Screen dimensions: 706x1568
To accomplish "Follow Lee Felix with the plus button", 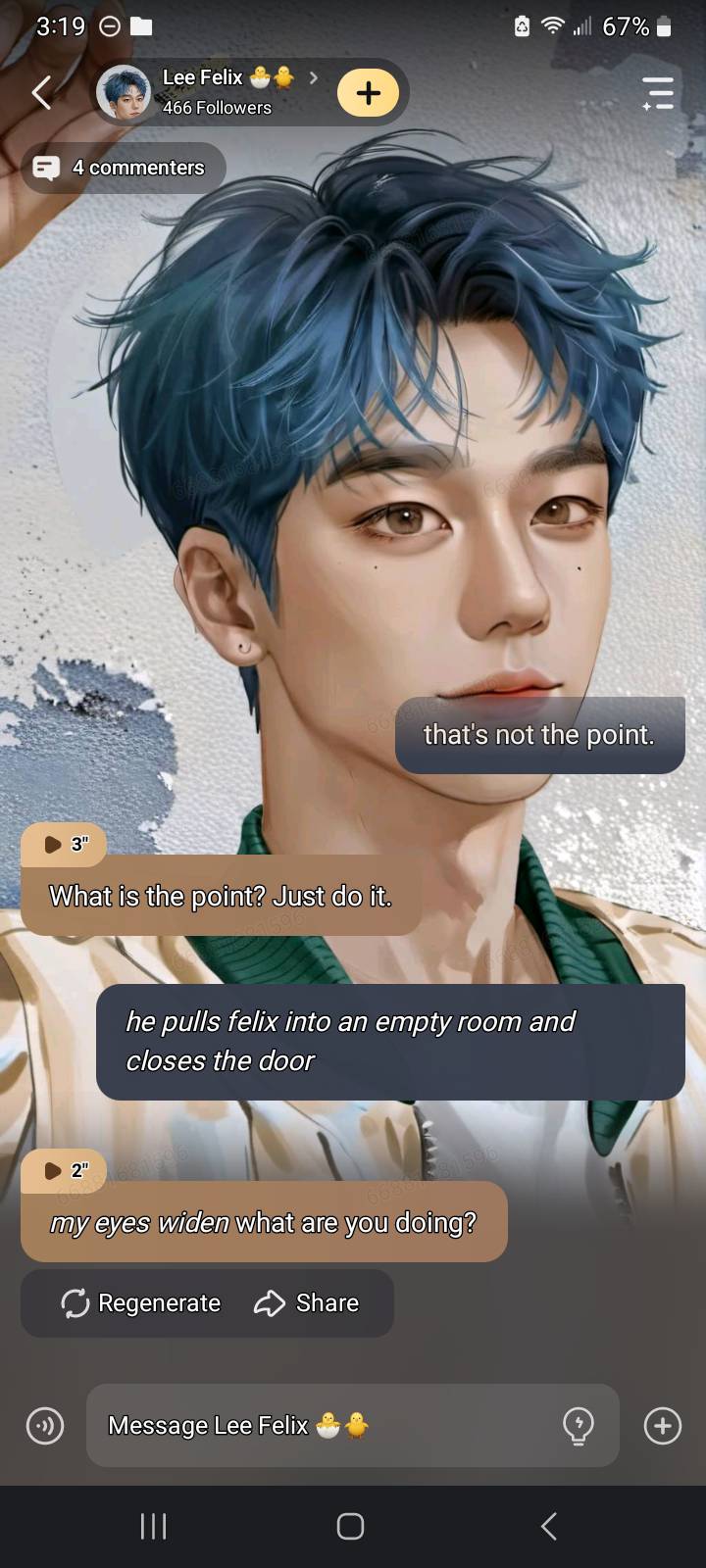I will pyautogui.click(x=368, y=93).
